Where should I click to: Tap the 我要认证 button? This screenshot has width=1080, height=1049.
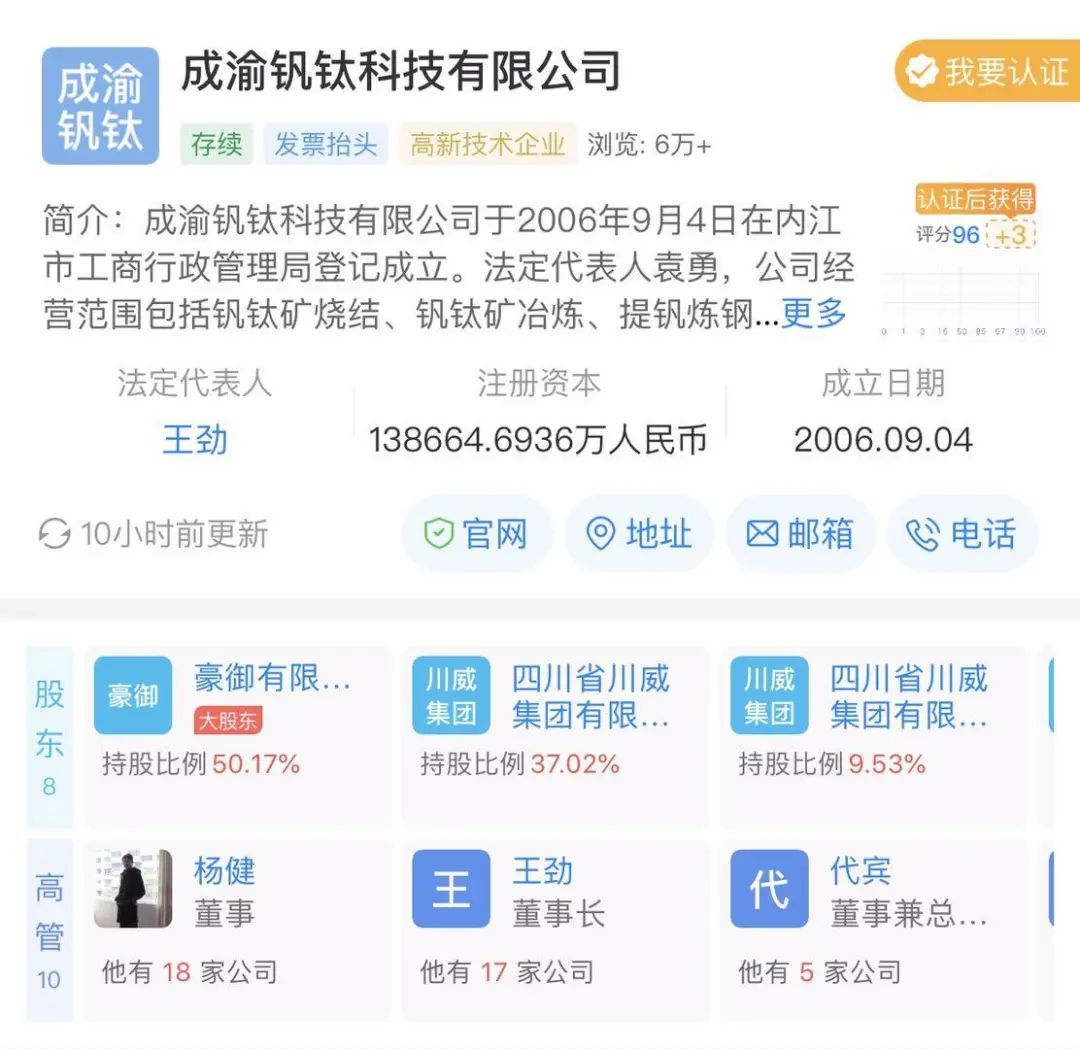(x=988, y=71)
